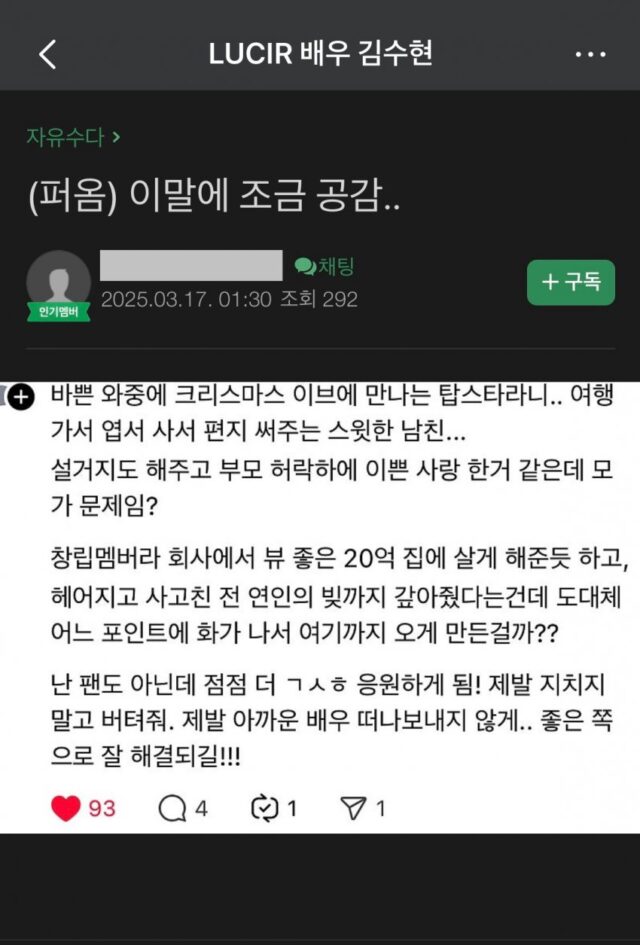The image size is (640, 945).
Task: Open the 자유수다 board link
Action: pyautogui.click(x=73, y=138)
